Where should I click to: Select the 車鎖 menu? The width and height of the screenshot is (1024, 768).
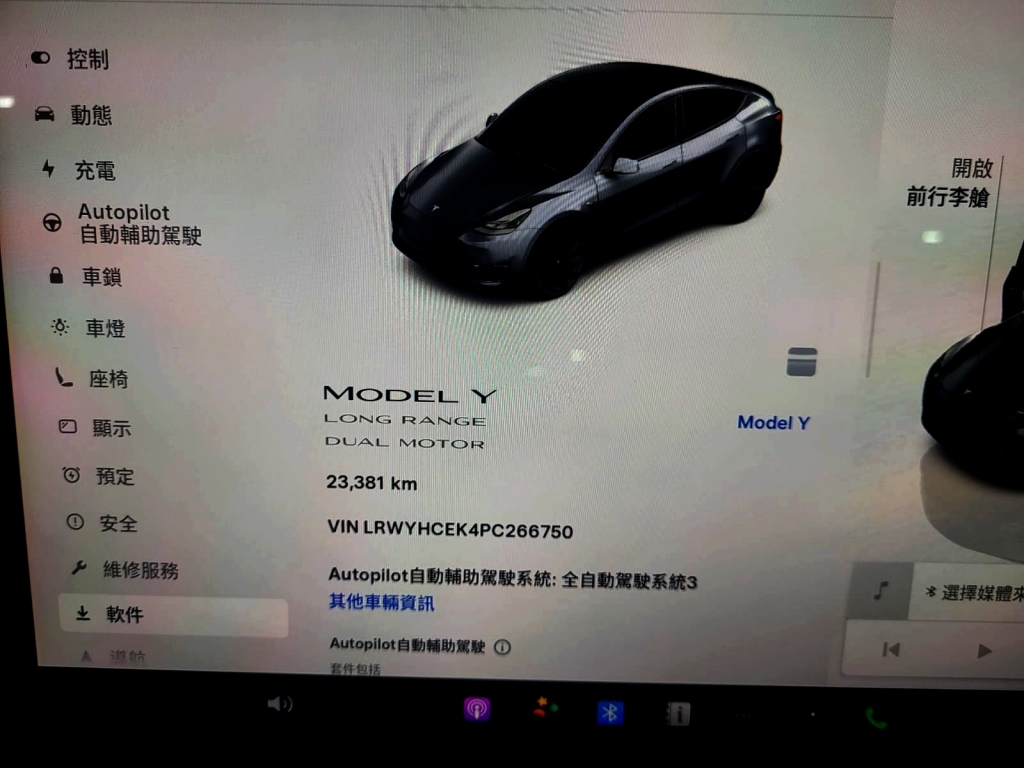[101, 277]
